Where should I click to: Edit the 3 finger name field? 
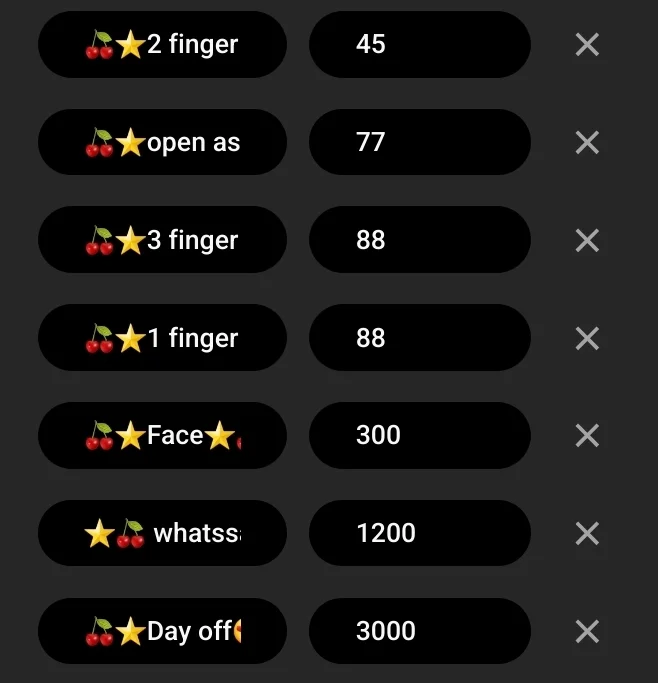click(x=162, y=240)
